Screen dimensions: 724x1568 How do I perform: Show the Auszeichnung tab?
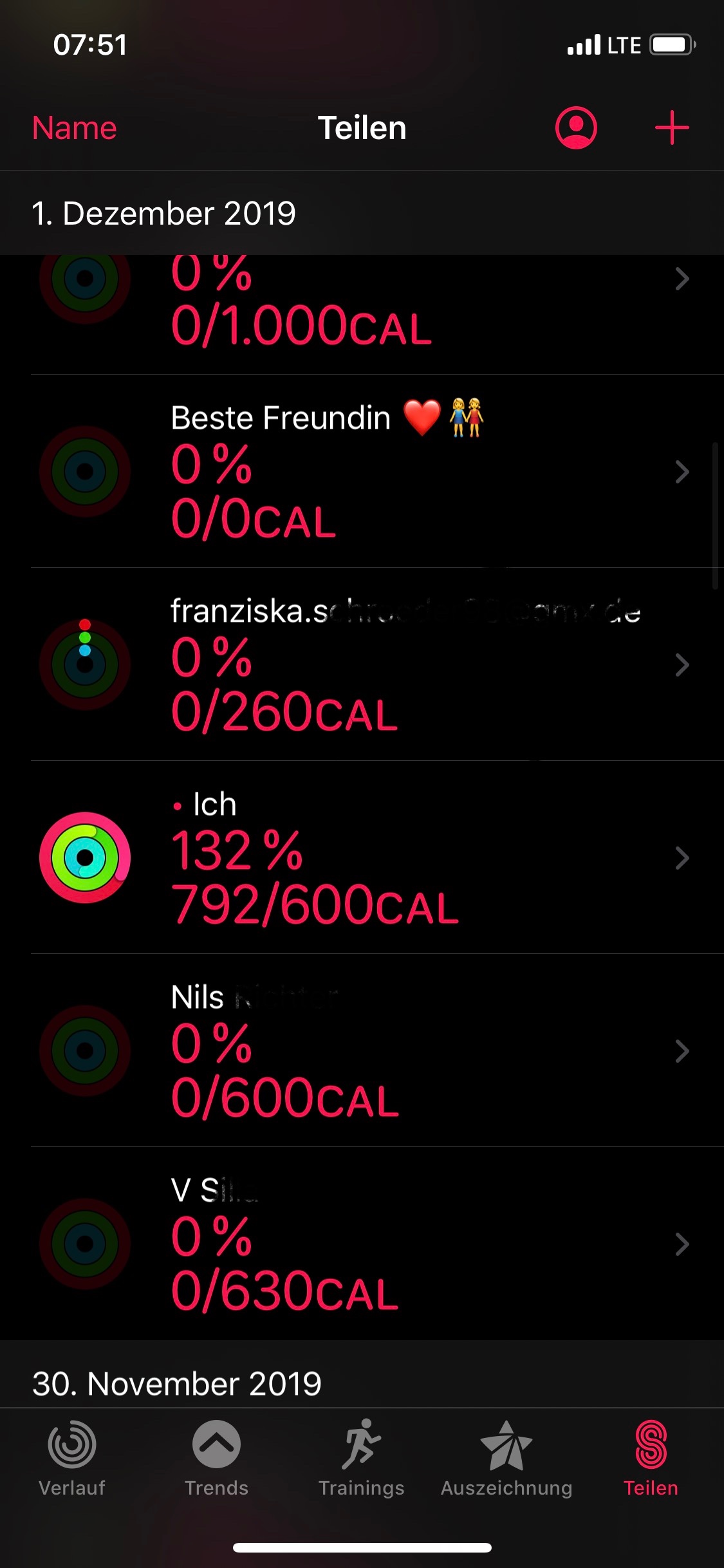point(506,1459)
